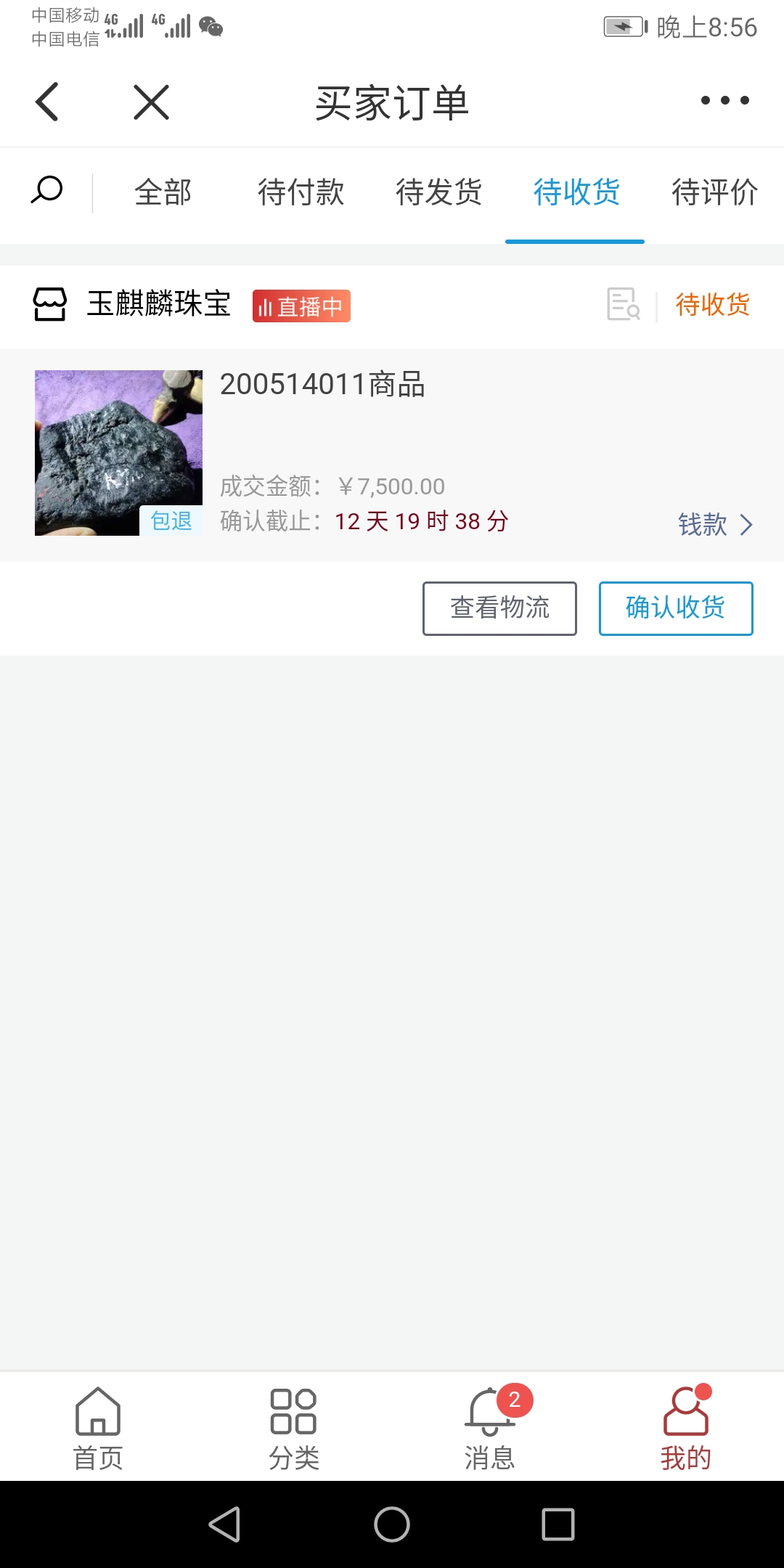Open the 直播中 live stream badge
The width and height of the screenshot is (784, 1568).
(301, 306)
